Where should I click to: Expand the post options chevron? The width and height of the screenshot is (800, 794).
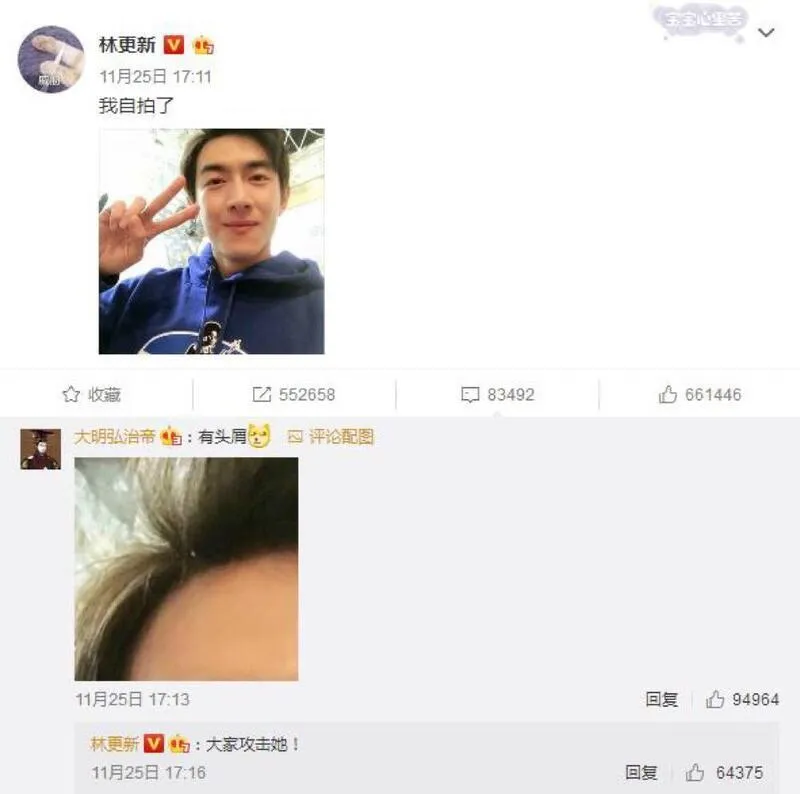tap(766, 32)
